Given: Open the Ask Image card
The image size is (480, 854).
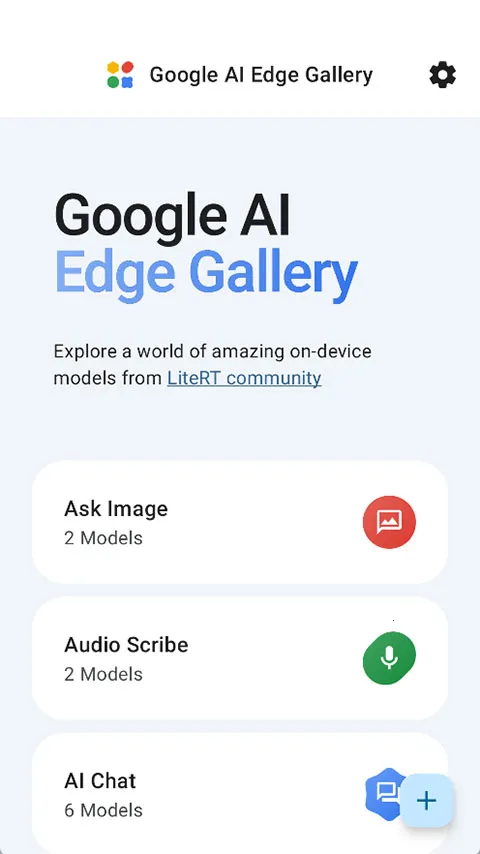Looking at the screenshot, I should coord(240,522).
